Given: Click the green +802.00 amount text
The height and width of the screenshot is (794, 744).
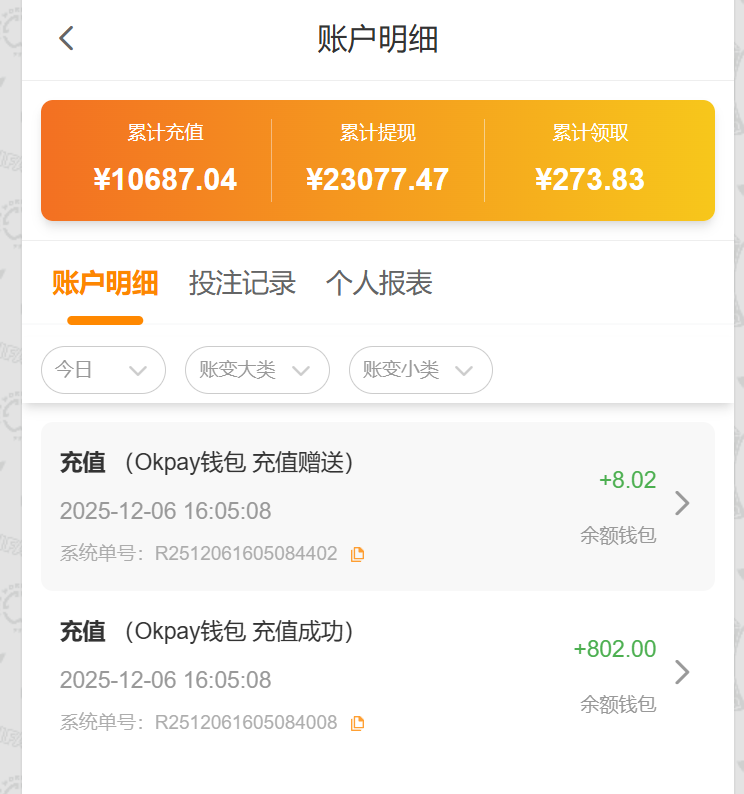Looking at the screenshot, I should pos(614,648).
